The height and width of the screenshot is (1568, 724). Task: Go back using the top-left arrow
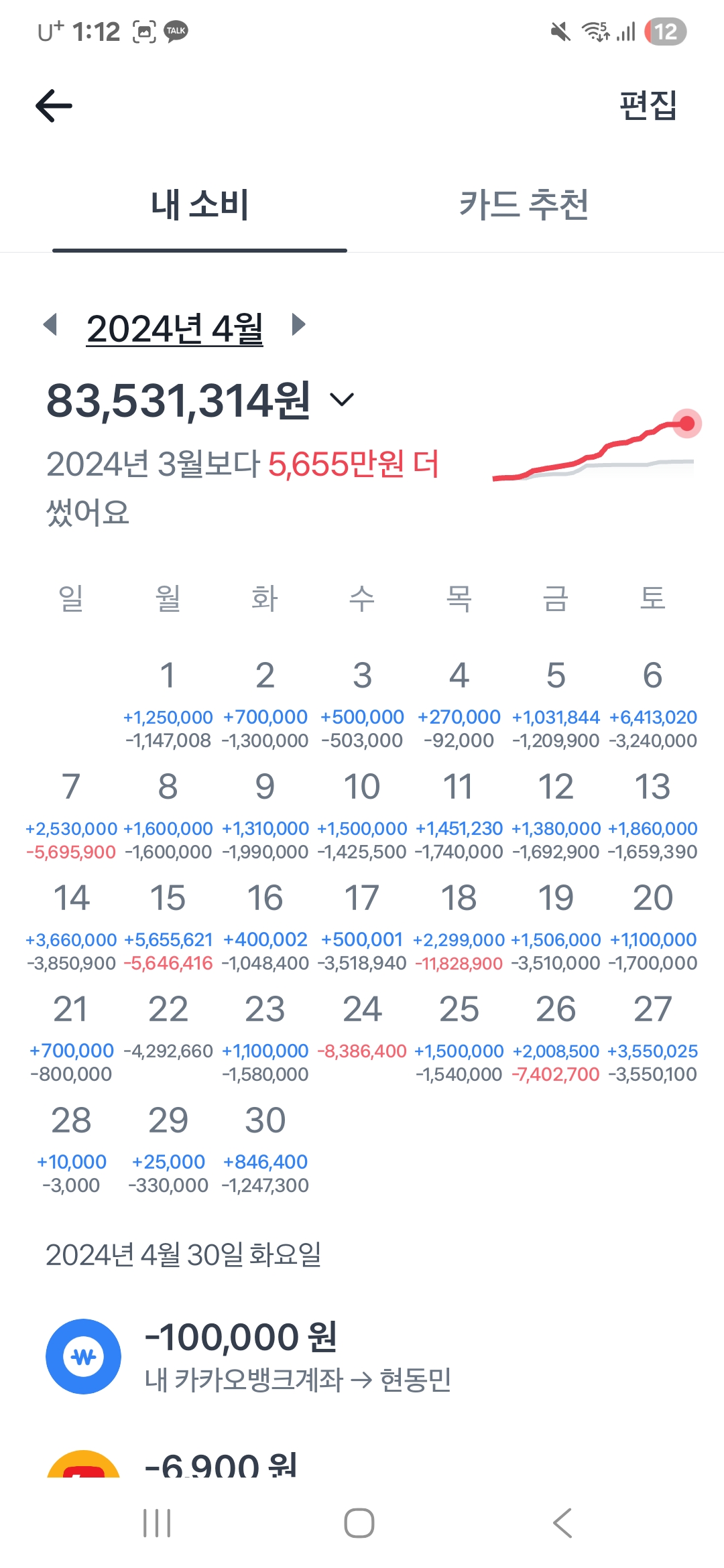(54, 106)
